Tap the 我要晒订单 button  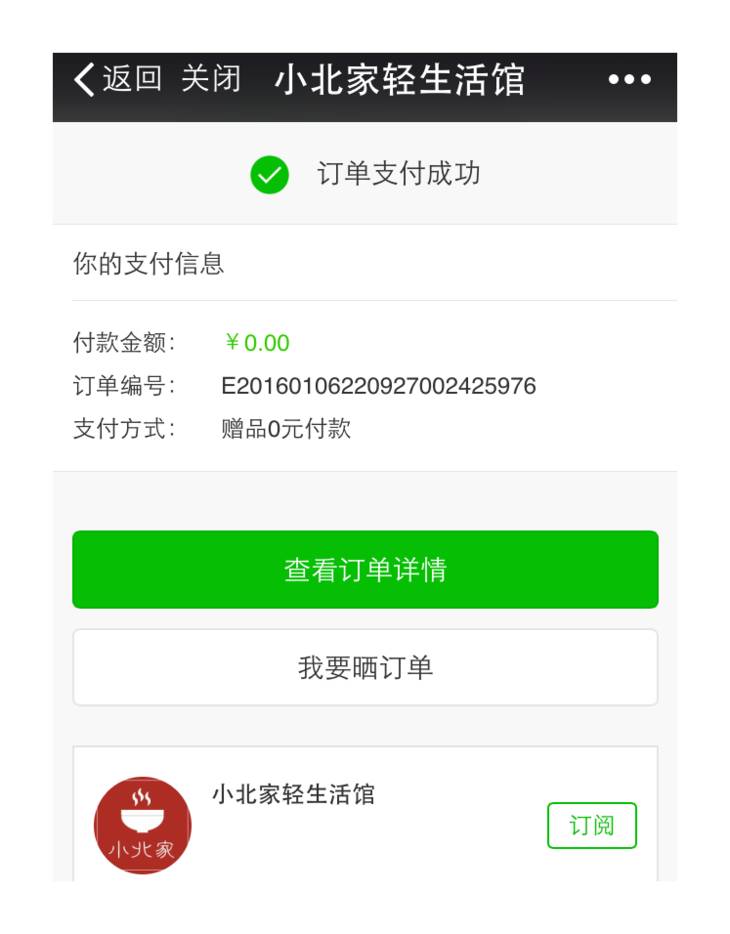click(365, 667)
